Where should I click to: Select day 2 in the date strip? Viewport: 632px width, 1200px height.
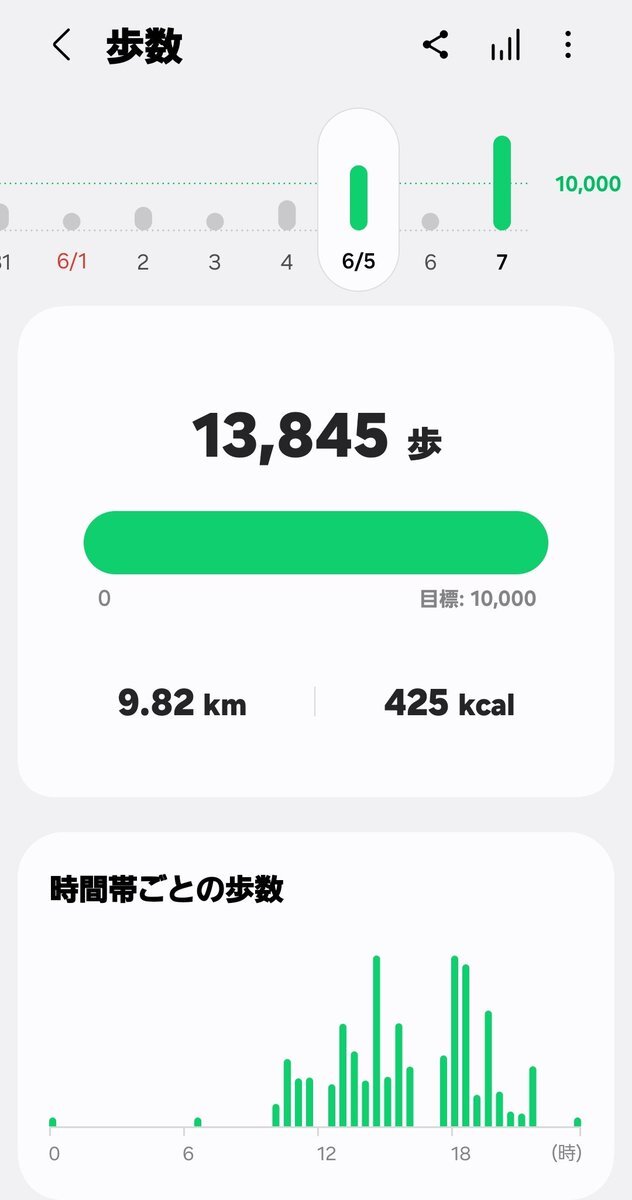point(143,220)
